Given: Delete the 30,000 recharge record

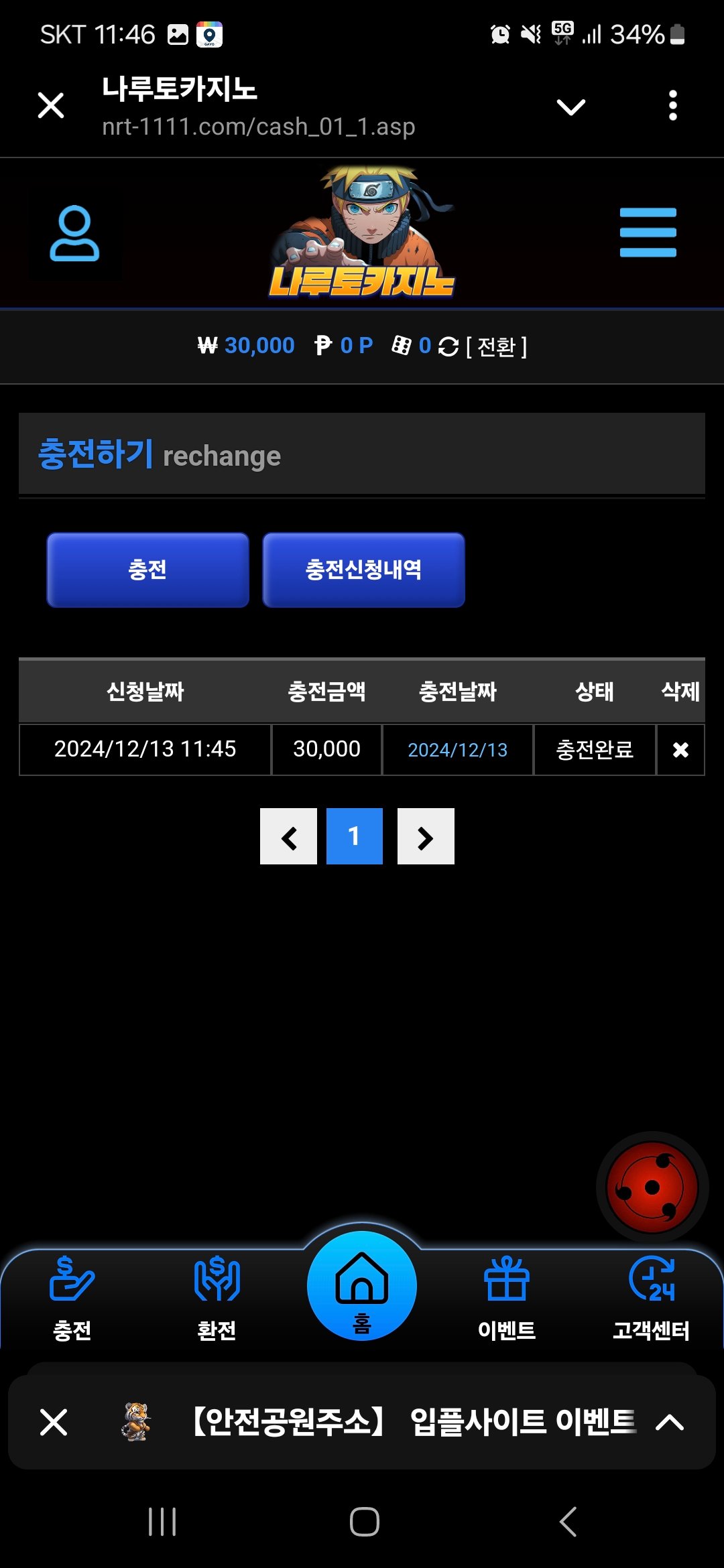Looking at the screenshot, I should click(680, 750).
